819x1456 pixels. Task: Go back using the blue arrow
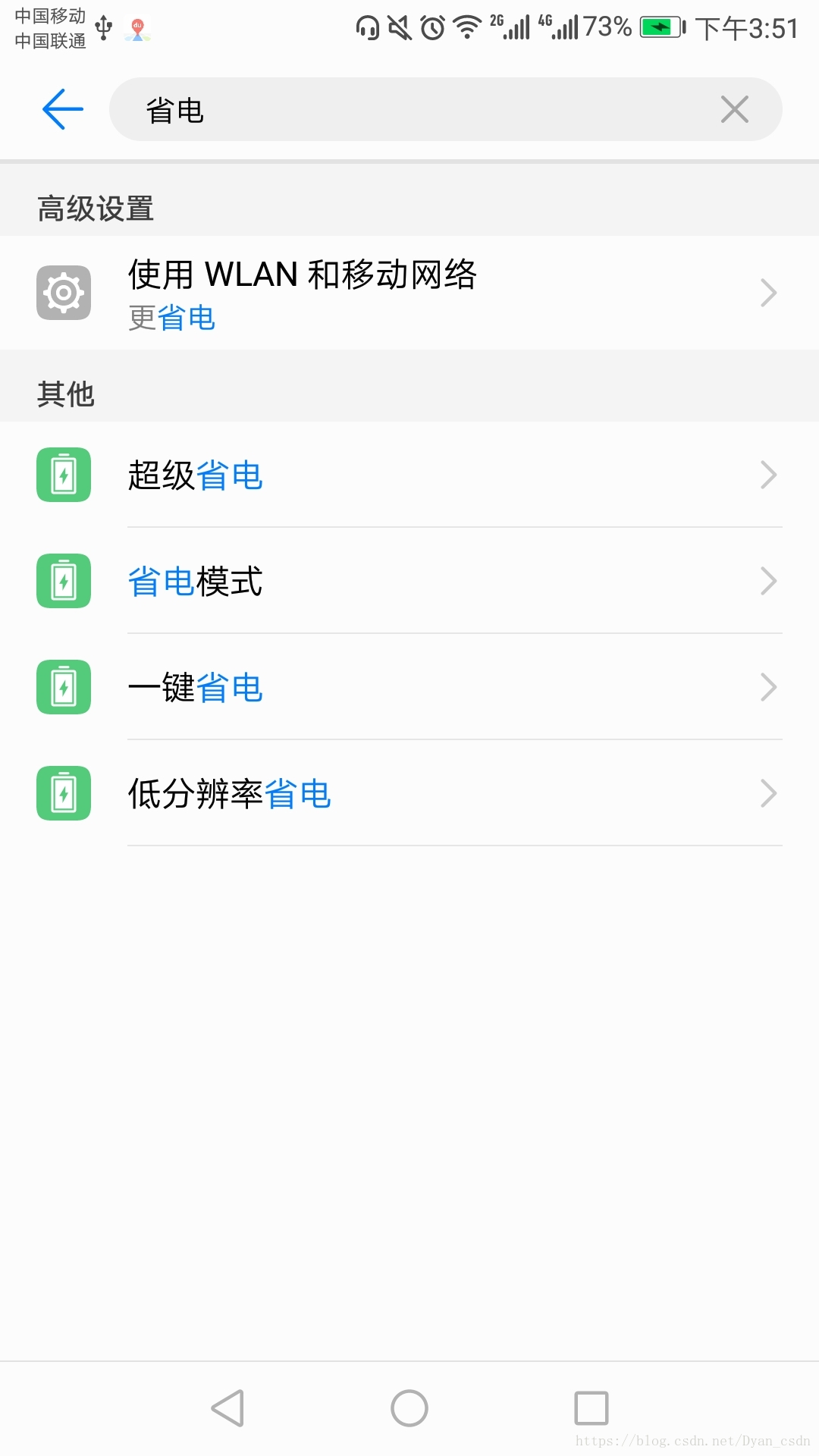(63, 109)
